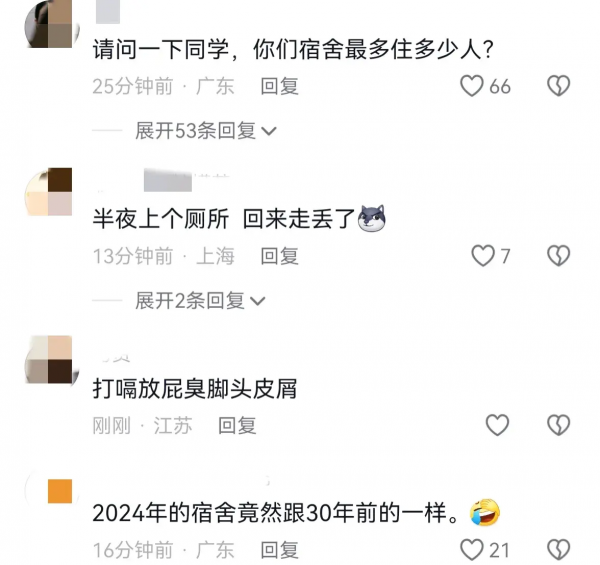
Task: Like the 半夜上个厕所 comment
Action: (484, 257)
